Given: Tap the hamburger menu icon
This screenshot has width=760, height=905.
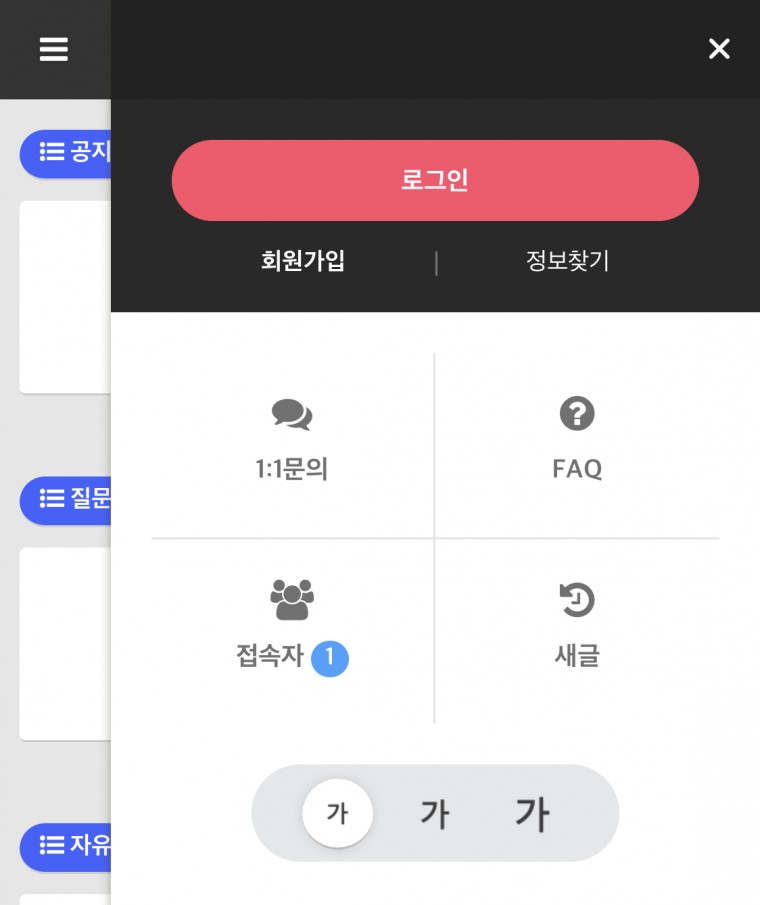Looking at the screenshot, I should pyautogui.click(x=54, y=49).
